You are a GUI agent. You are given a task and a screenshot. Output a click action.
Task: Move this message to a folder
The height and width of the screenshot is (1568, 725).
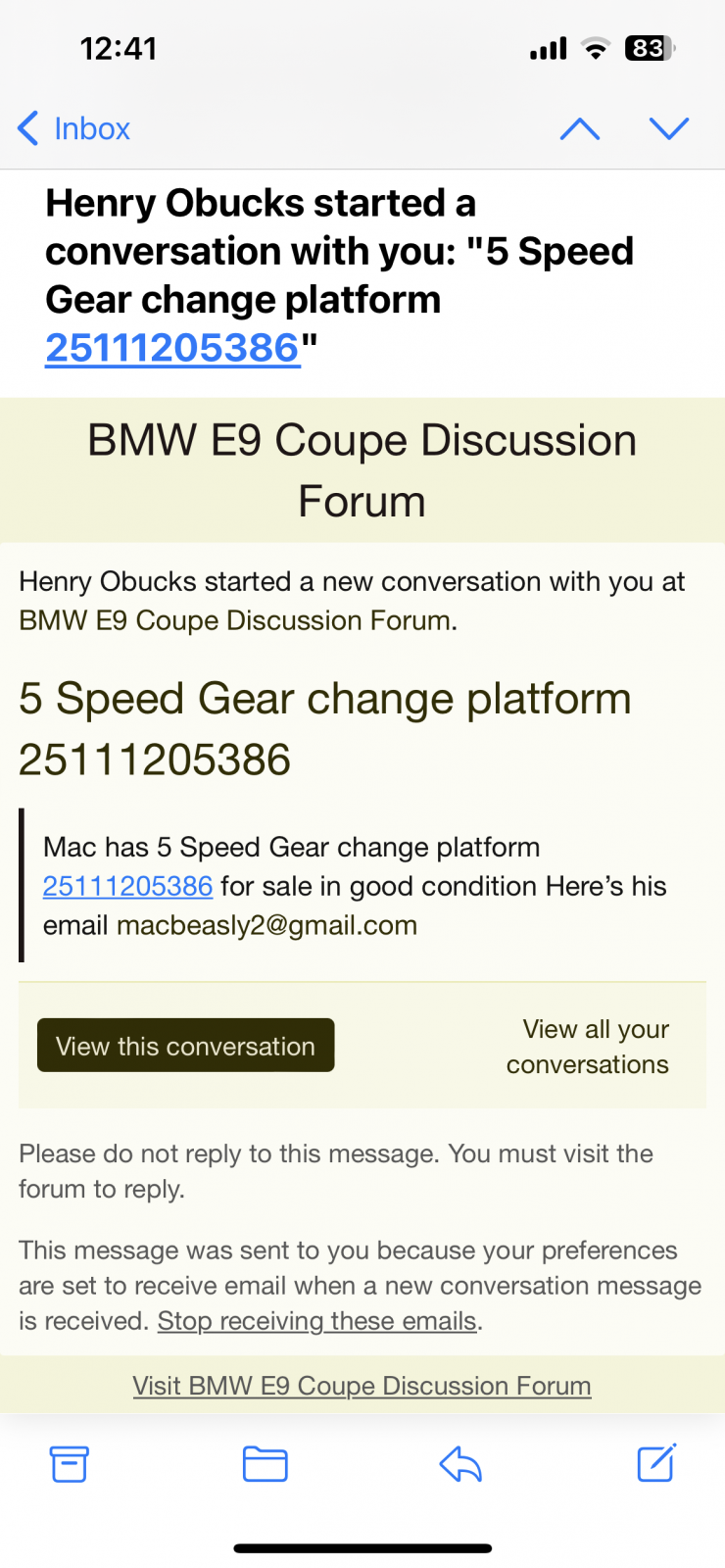tap(265, 1464)
